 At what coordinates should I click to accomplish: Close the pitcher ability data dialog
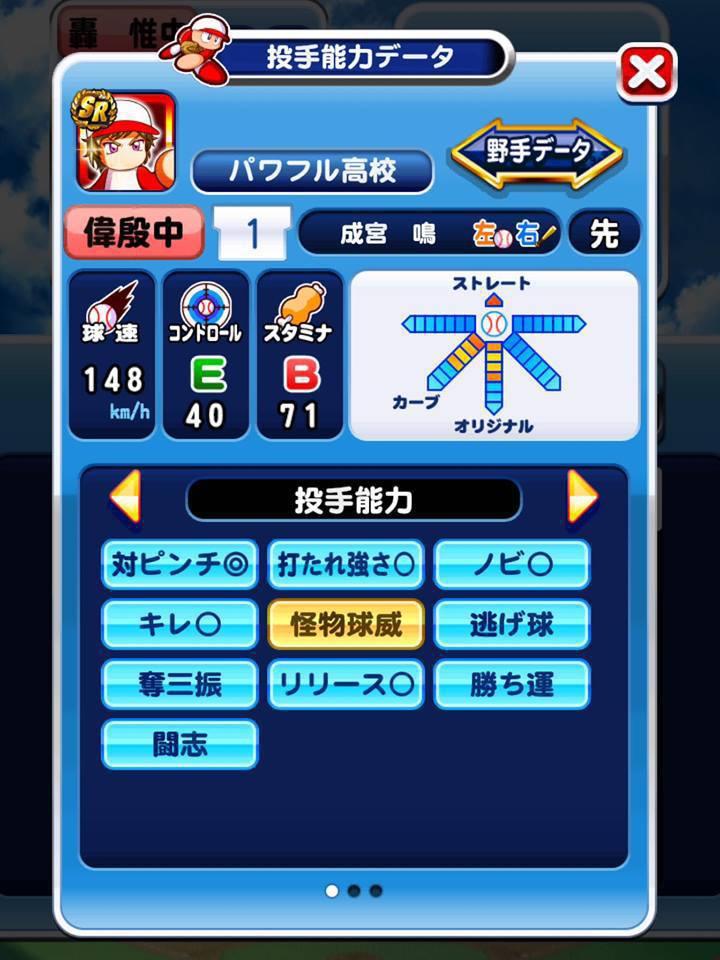click(x=647, y=72)
